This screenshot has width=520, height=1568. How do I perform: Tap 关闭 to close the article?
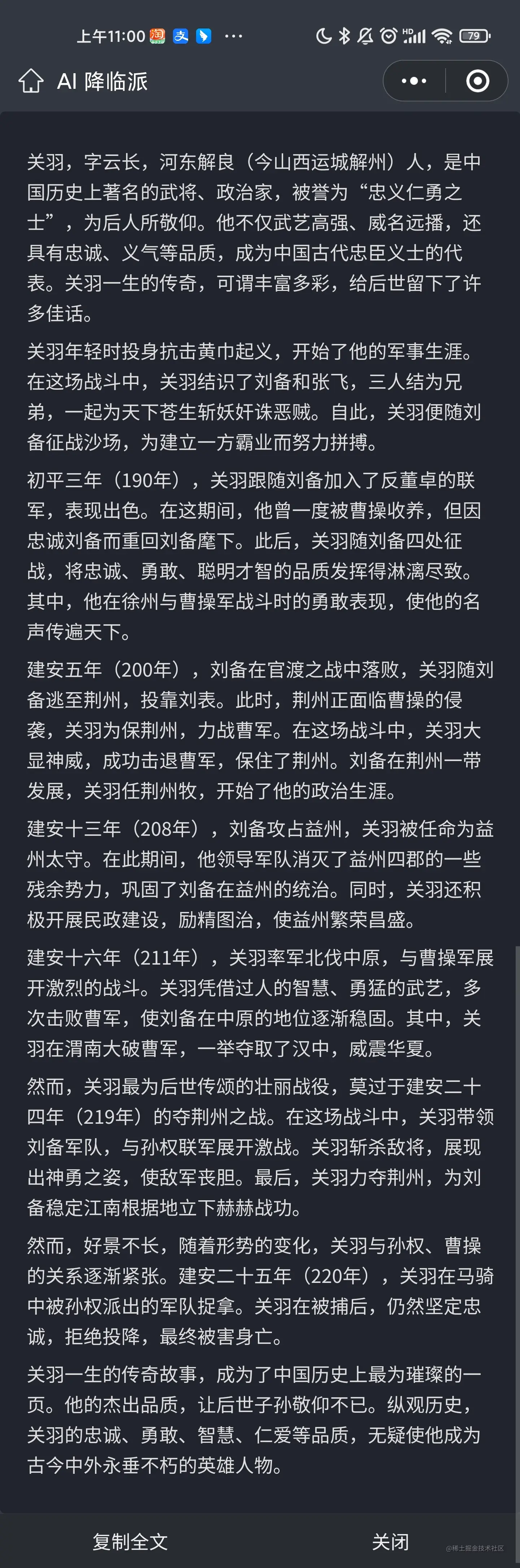[x=390, y=1541]
